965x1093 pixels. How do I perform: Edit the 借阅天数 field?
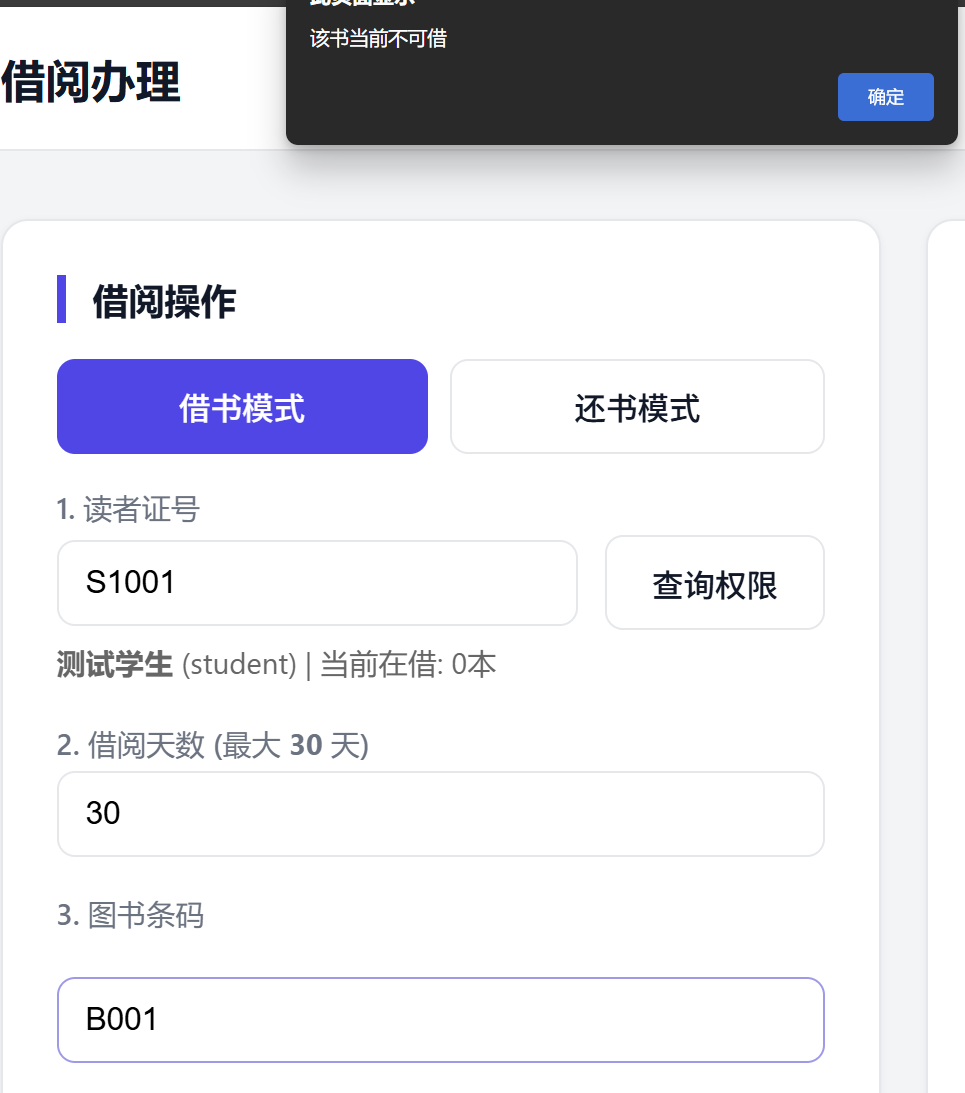(440, 814)
